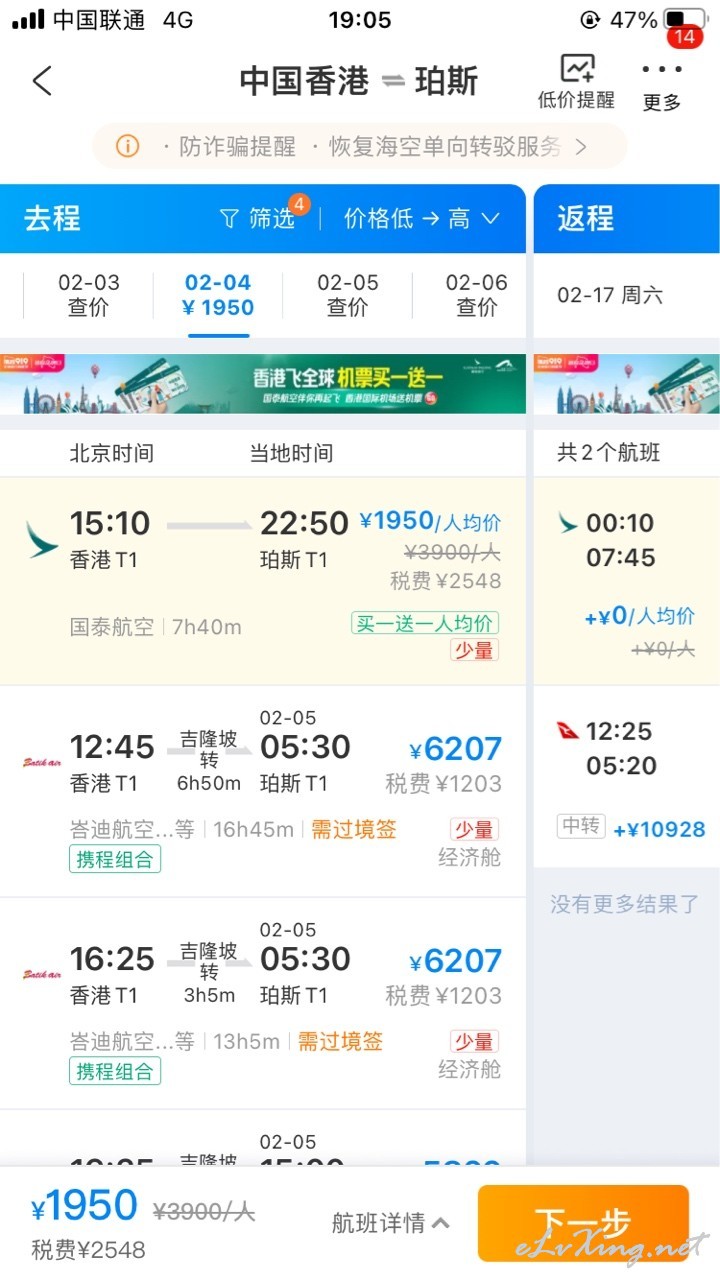This screenshot has height=1280, width=720.
Task: Select the 00:10 Cathay return flight
Action: click(627, 580)
